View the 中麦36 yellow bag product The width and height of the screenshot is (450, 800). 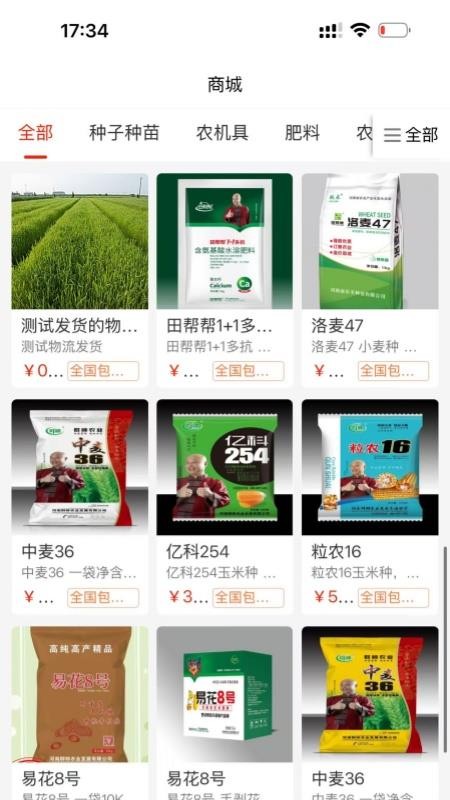[370, 713]
